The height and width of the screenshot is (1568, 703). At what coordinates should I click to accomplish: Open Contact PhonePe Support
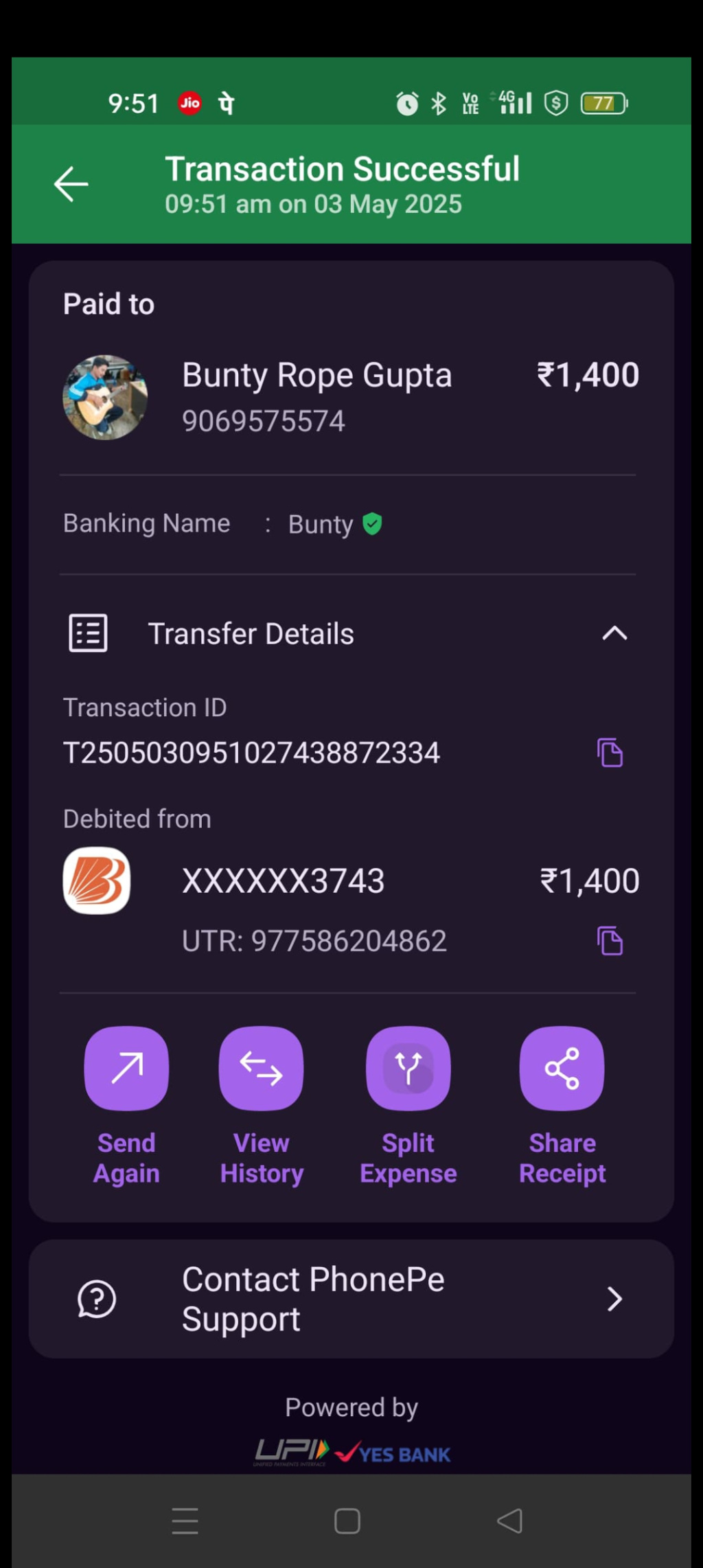tap(351, 1299)
